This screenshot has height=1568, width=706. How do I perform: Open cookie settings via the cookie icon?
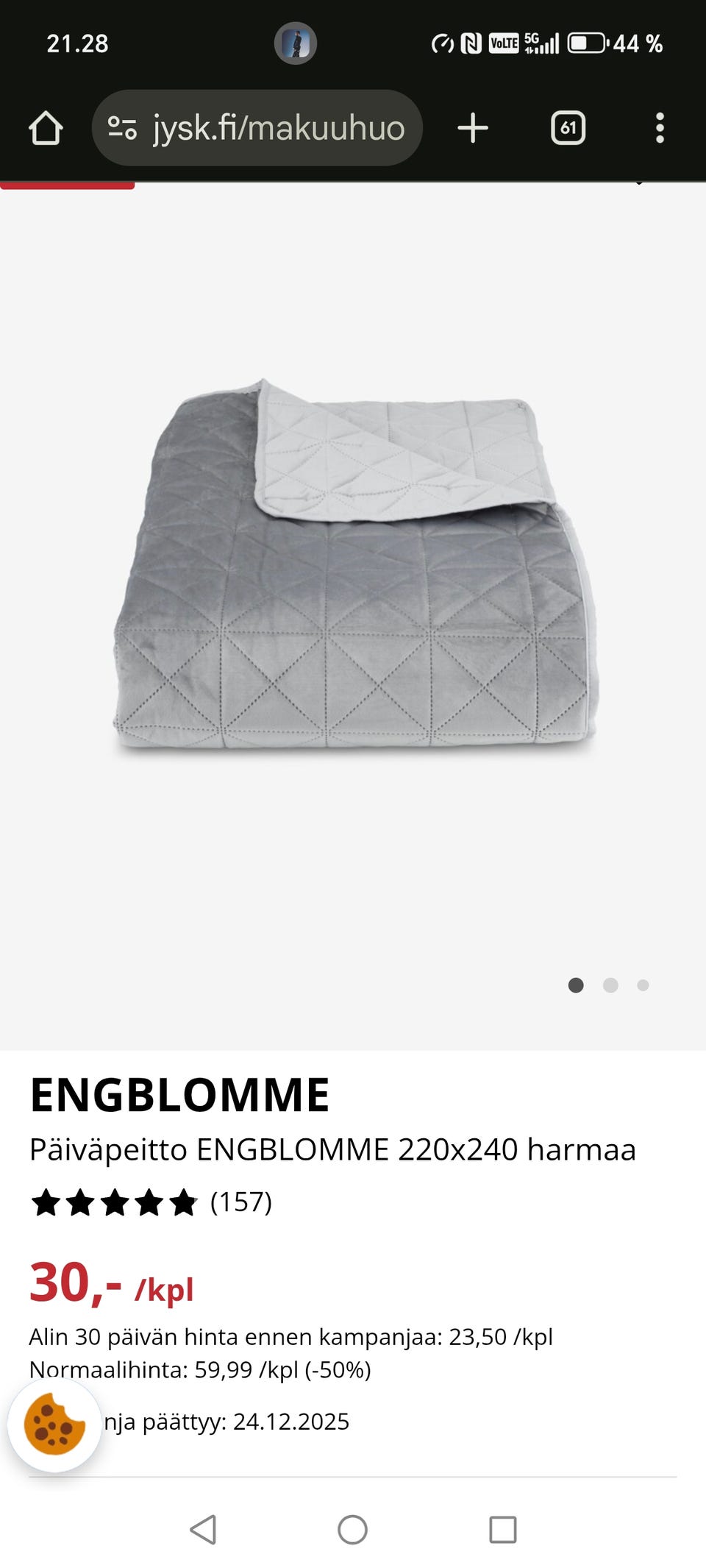[x=54, y=1425]
